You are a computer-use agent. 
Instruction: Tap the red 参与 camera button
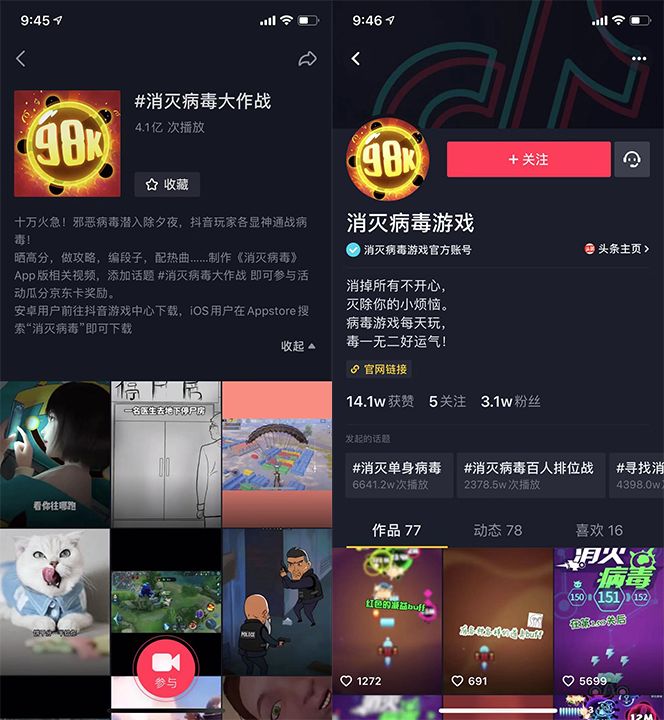pos(166,666)
